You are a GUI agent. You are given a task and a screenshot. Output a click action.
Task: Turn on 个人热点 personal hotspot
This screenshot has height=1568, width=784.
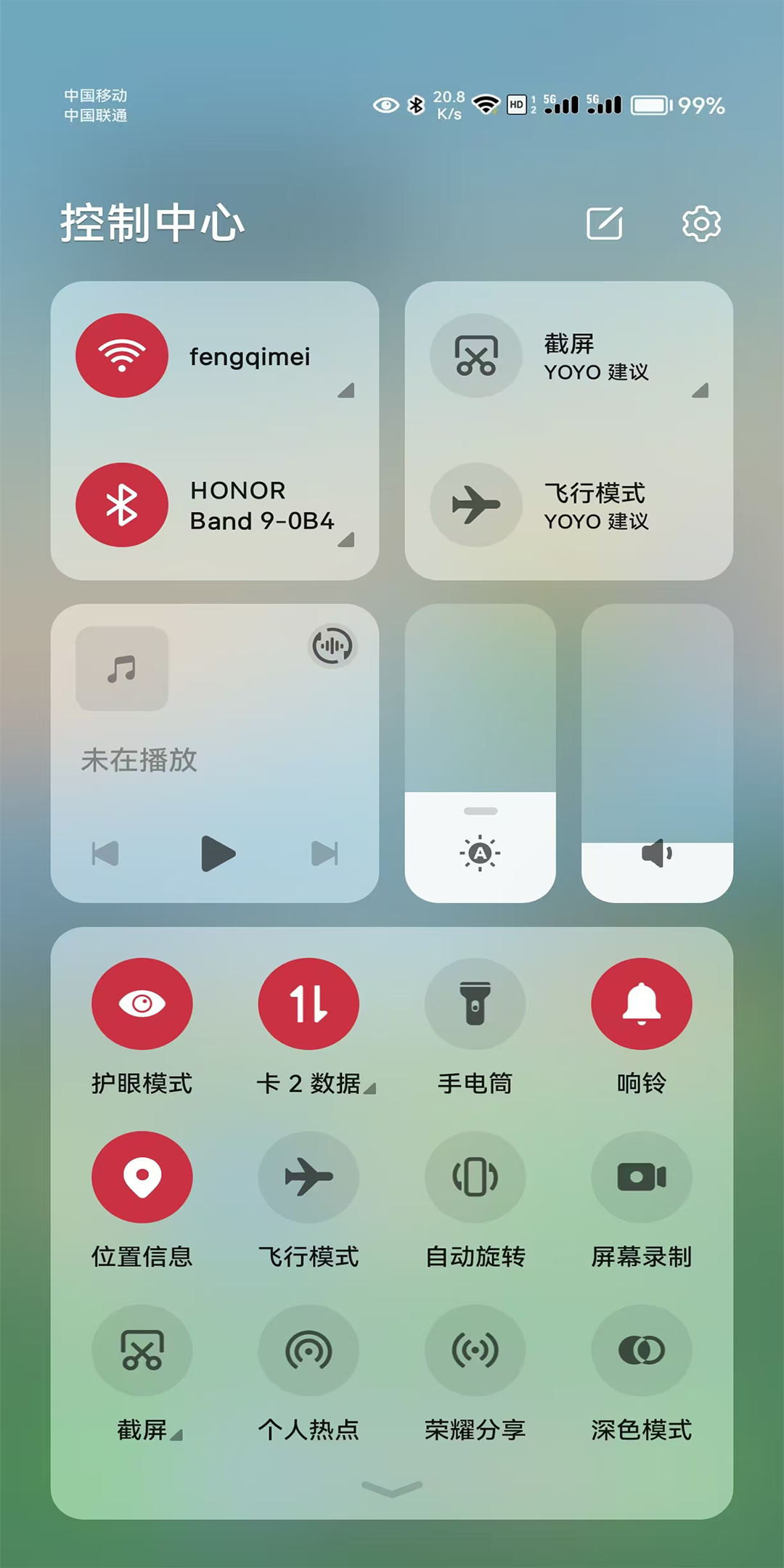[309, 1350]
